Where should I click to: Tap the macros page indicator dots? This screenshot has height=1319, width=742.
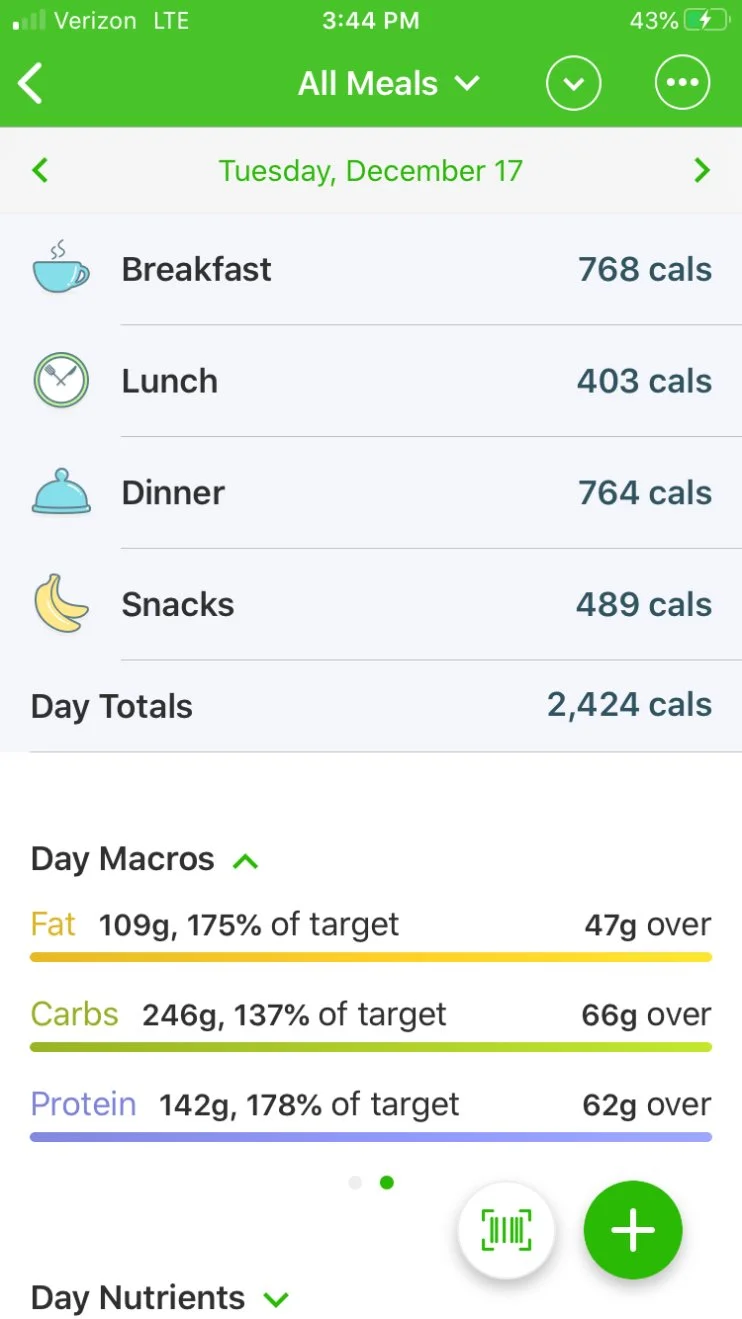(x=371, y=1183)
